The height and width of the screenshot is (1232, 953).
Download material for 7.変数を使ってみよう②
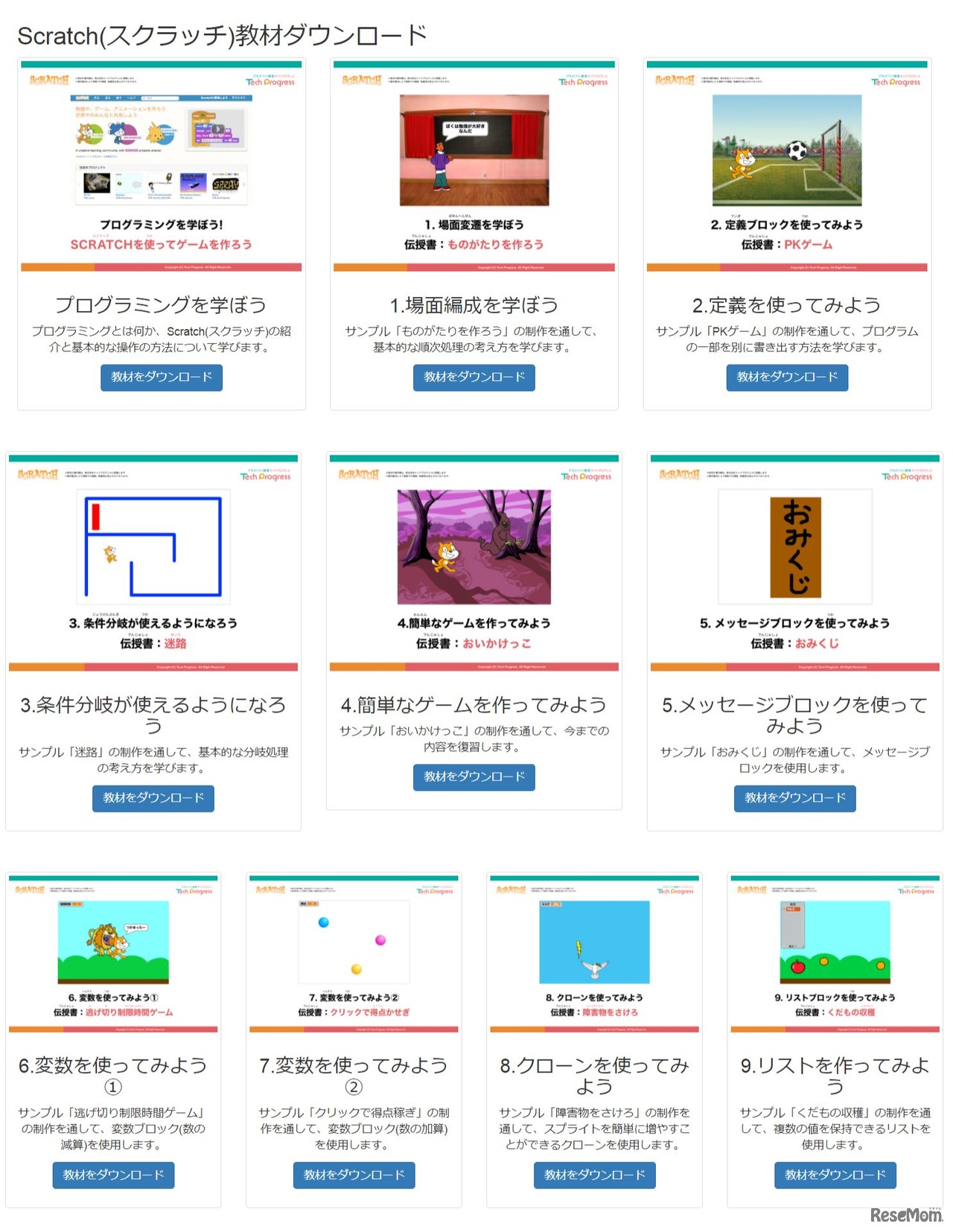point(354,1175)
